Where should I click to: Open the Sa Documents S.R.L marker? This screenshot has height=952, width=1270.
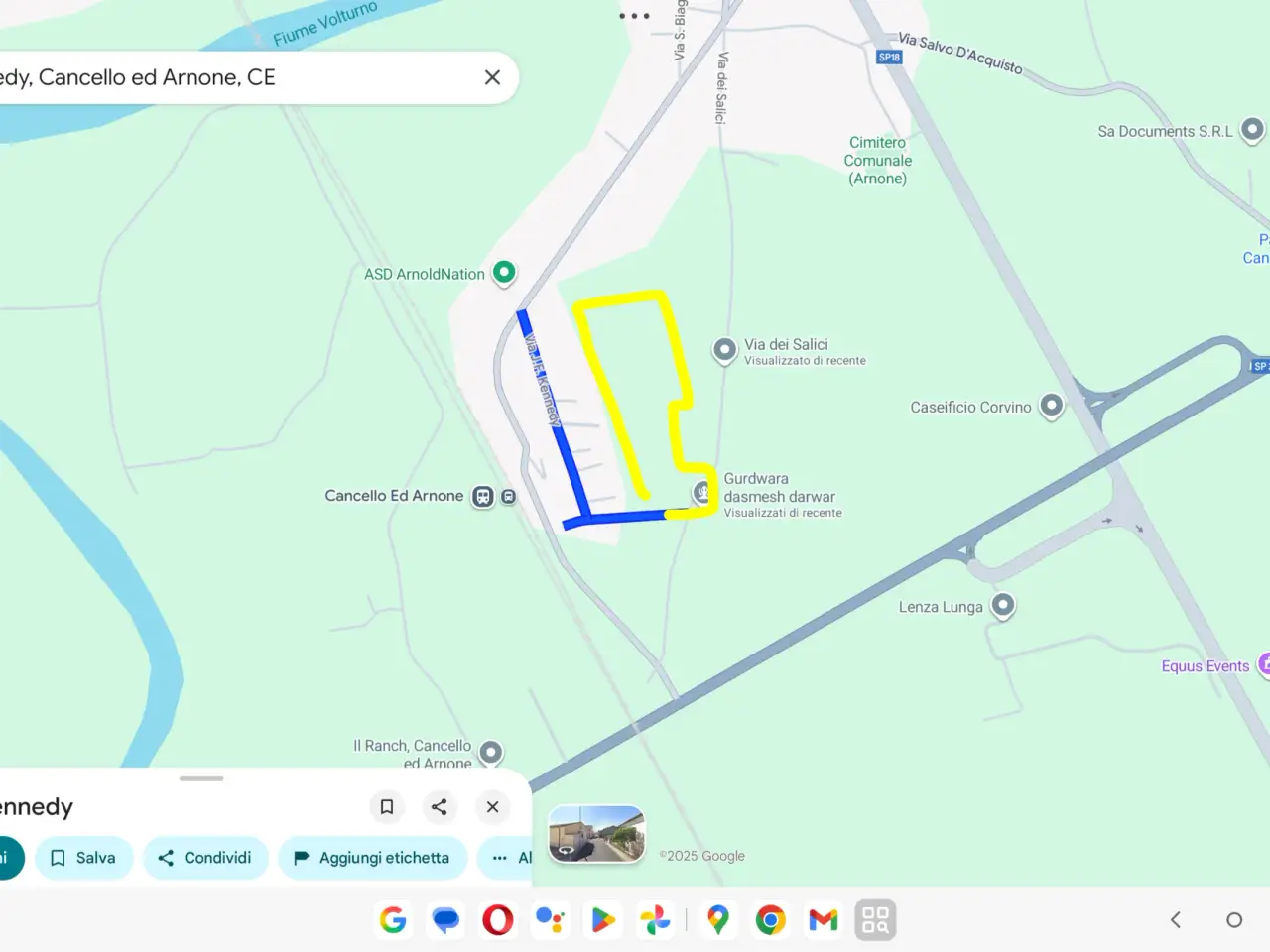1253,130
